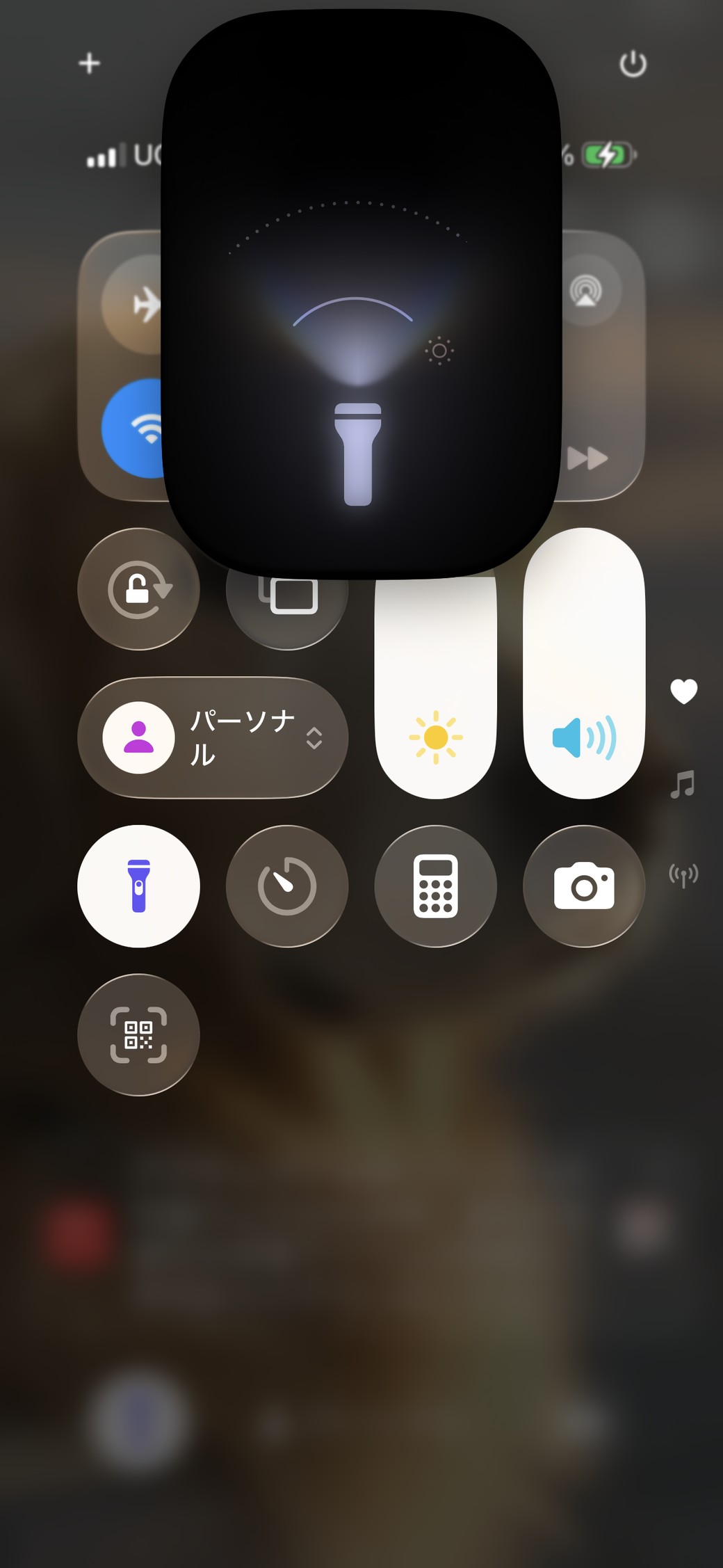The height and width of the screenshot is (1568, 723).
Task: Tap the power icon at top right
Action: pyautogui.click(x=633, y=63)
